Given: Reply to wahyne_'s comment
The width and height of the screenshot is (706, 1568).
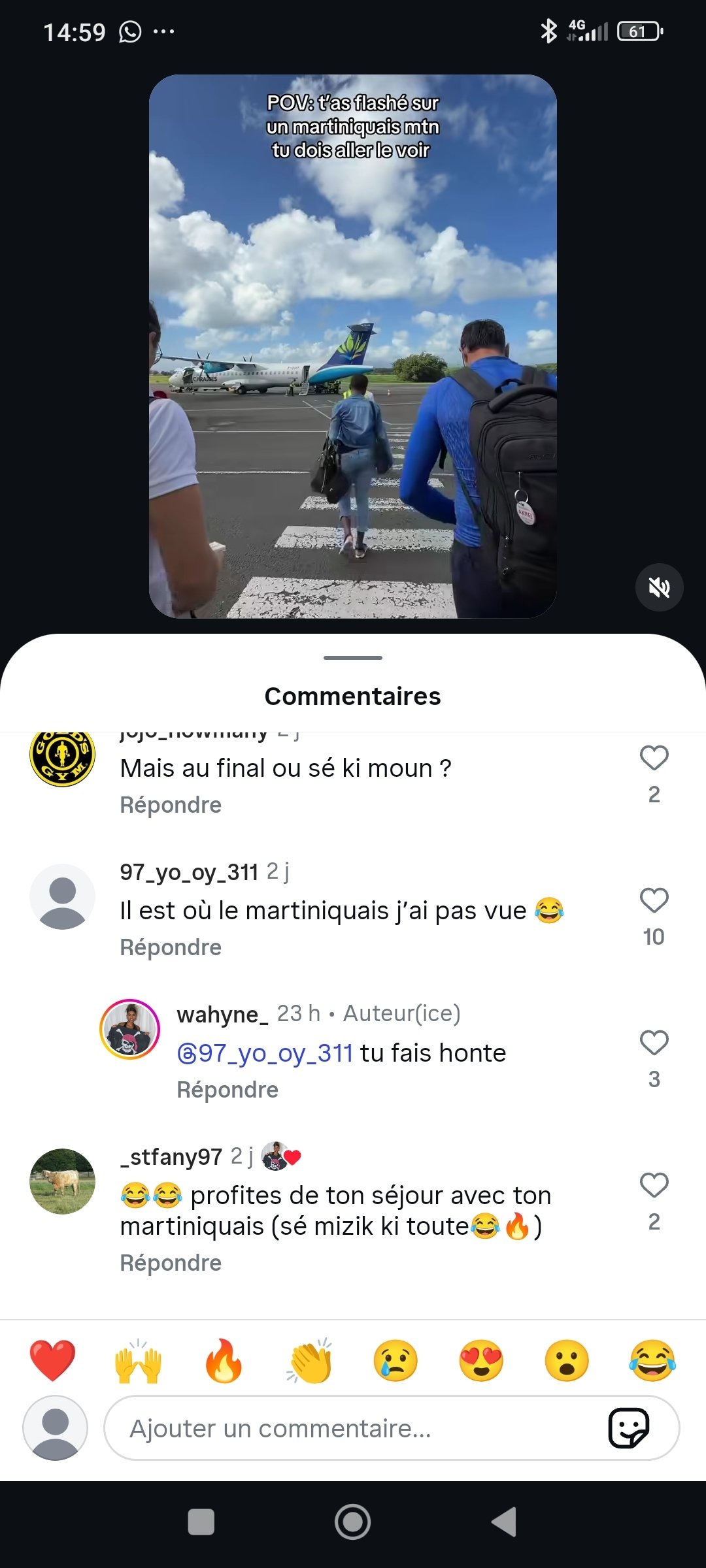Looking at the screenshot, I should coord(227,1090).
